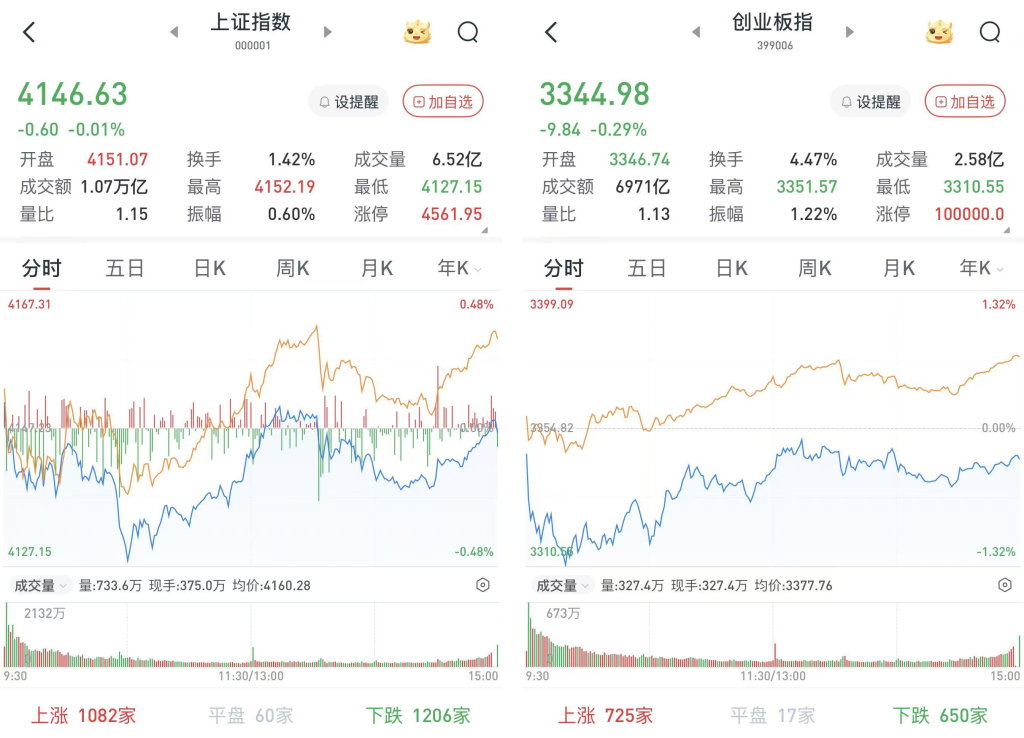
Task: Search from the 创业板指 header
Action: (990, 32)
